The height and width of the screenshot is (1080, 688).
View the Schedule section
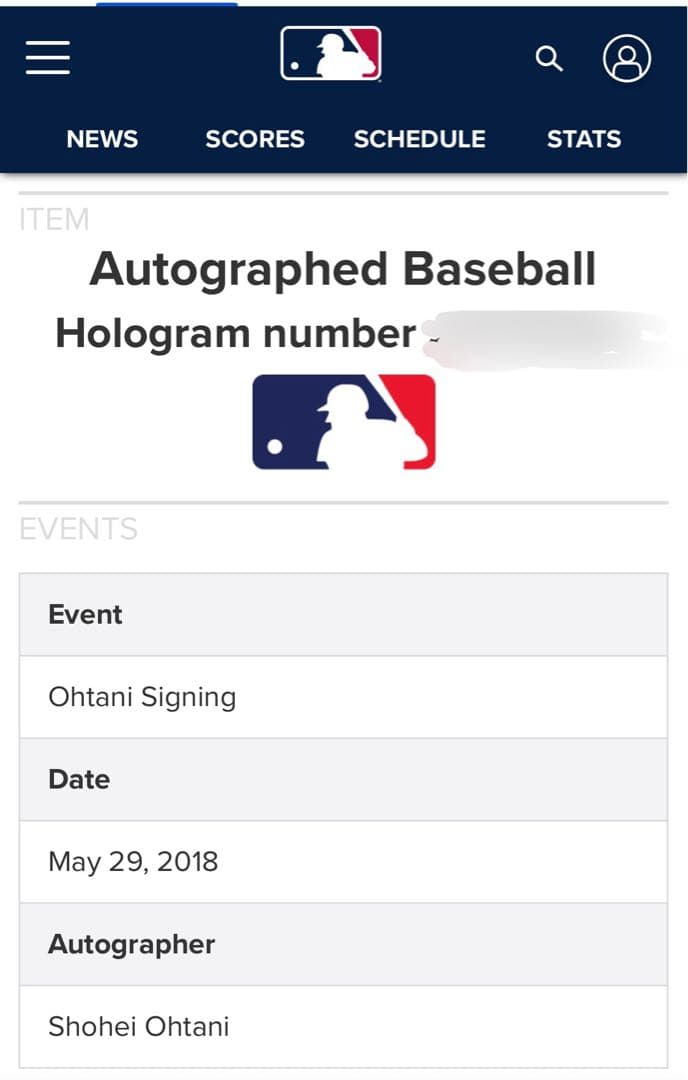tap(419, 139)
